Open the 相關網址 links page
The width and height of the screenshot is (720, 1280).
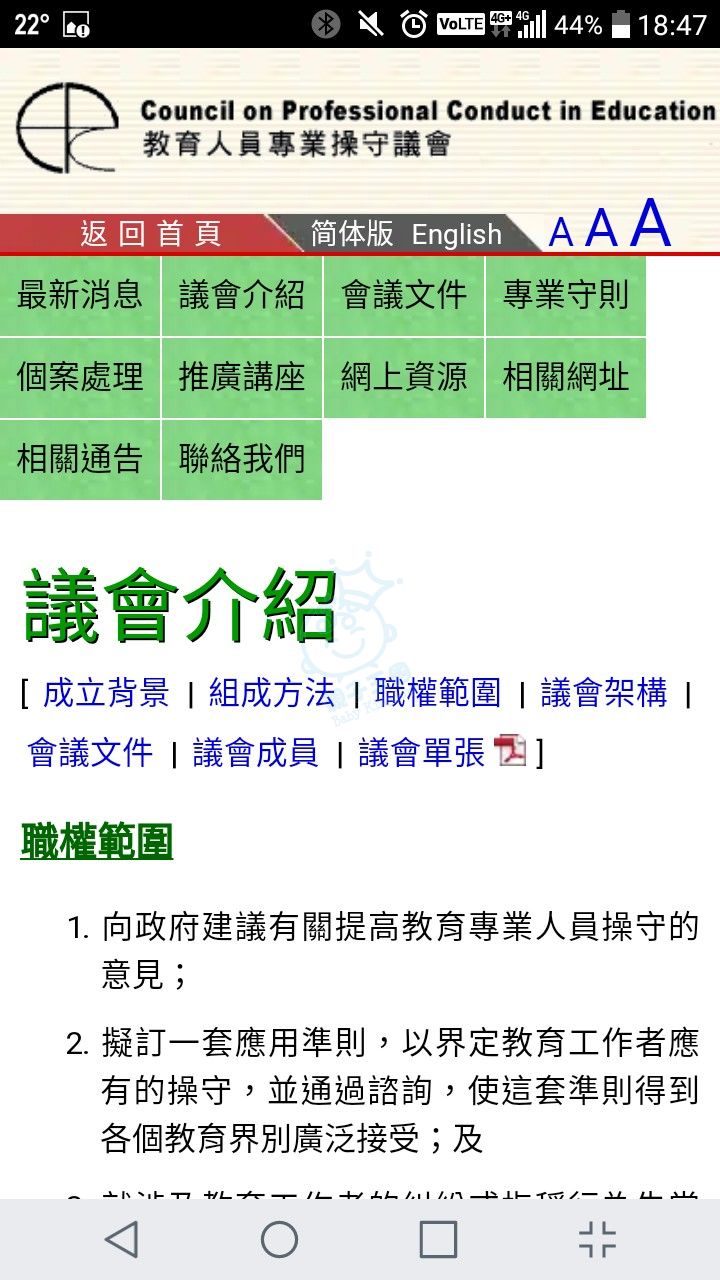pyautogui.click(x=566, y=378)
